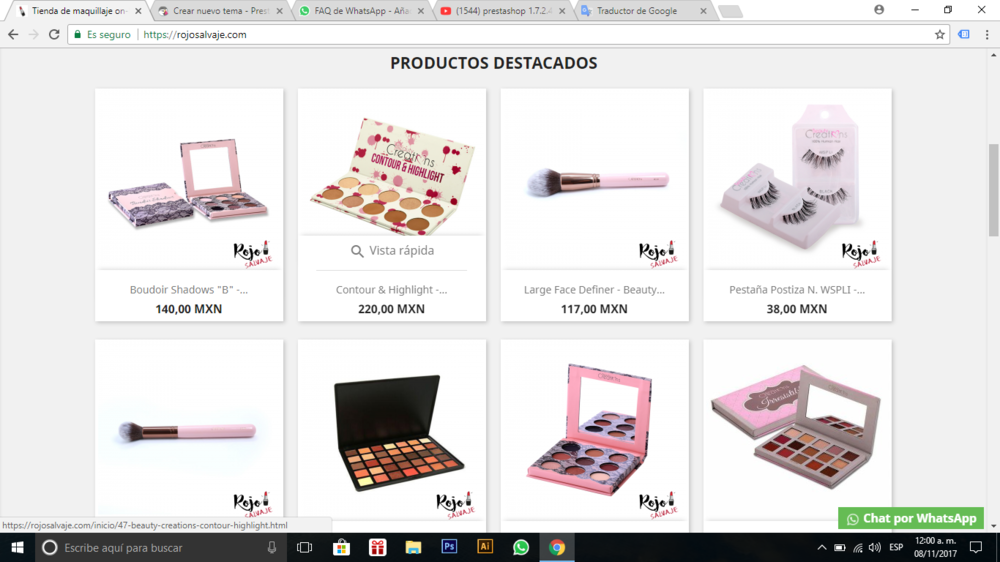Switch to the Crear nuevo tema tab
Image resolution: width=1000 pixels, height=562 pixels.
pos(214,11)
